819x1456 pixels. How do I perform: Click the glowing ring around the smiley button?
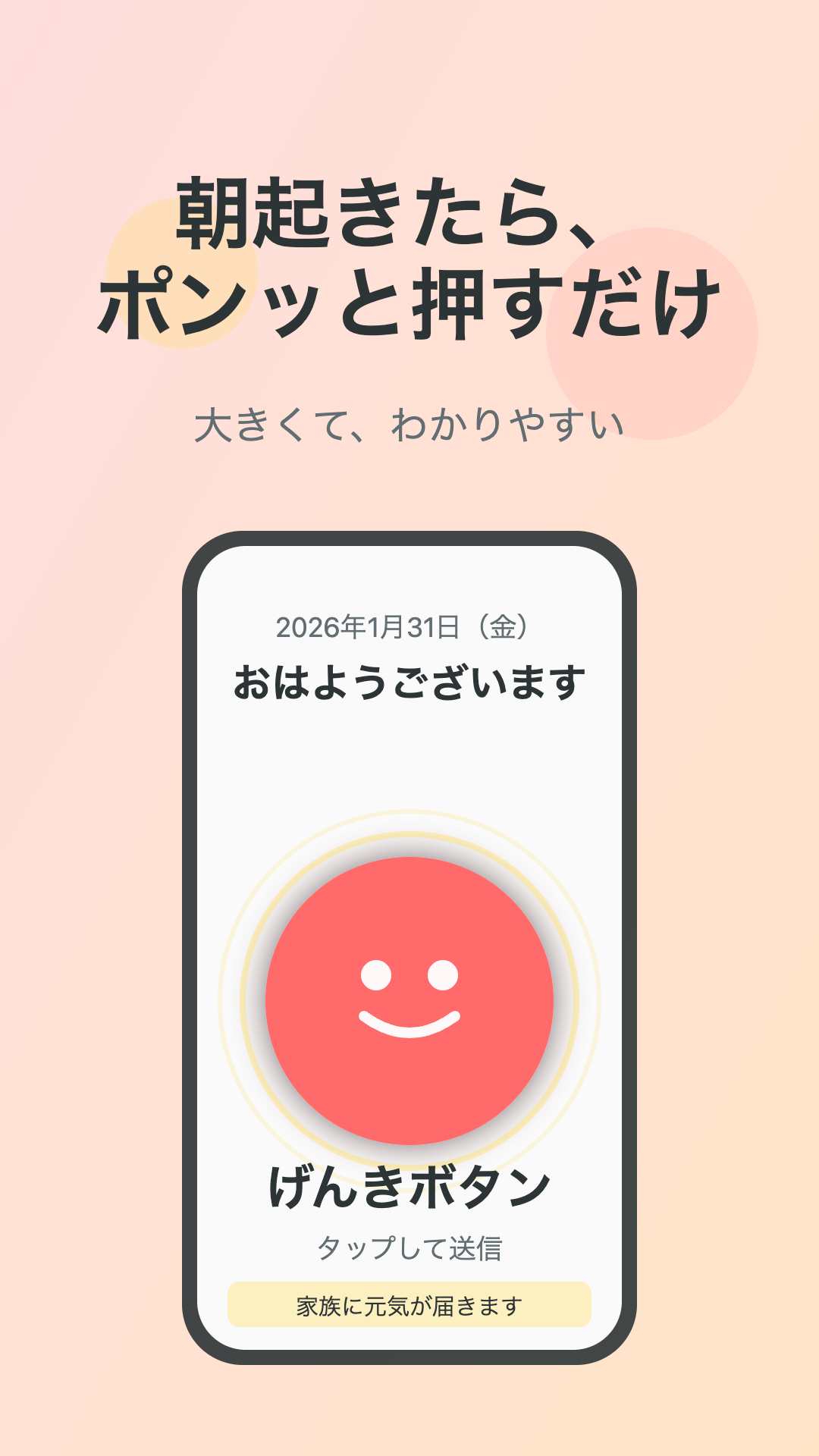click(409, 834)
